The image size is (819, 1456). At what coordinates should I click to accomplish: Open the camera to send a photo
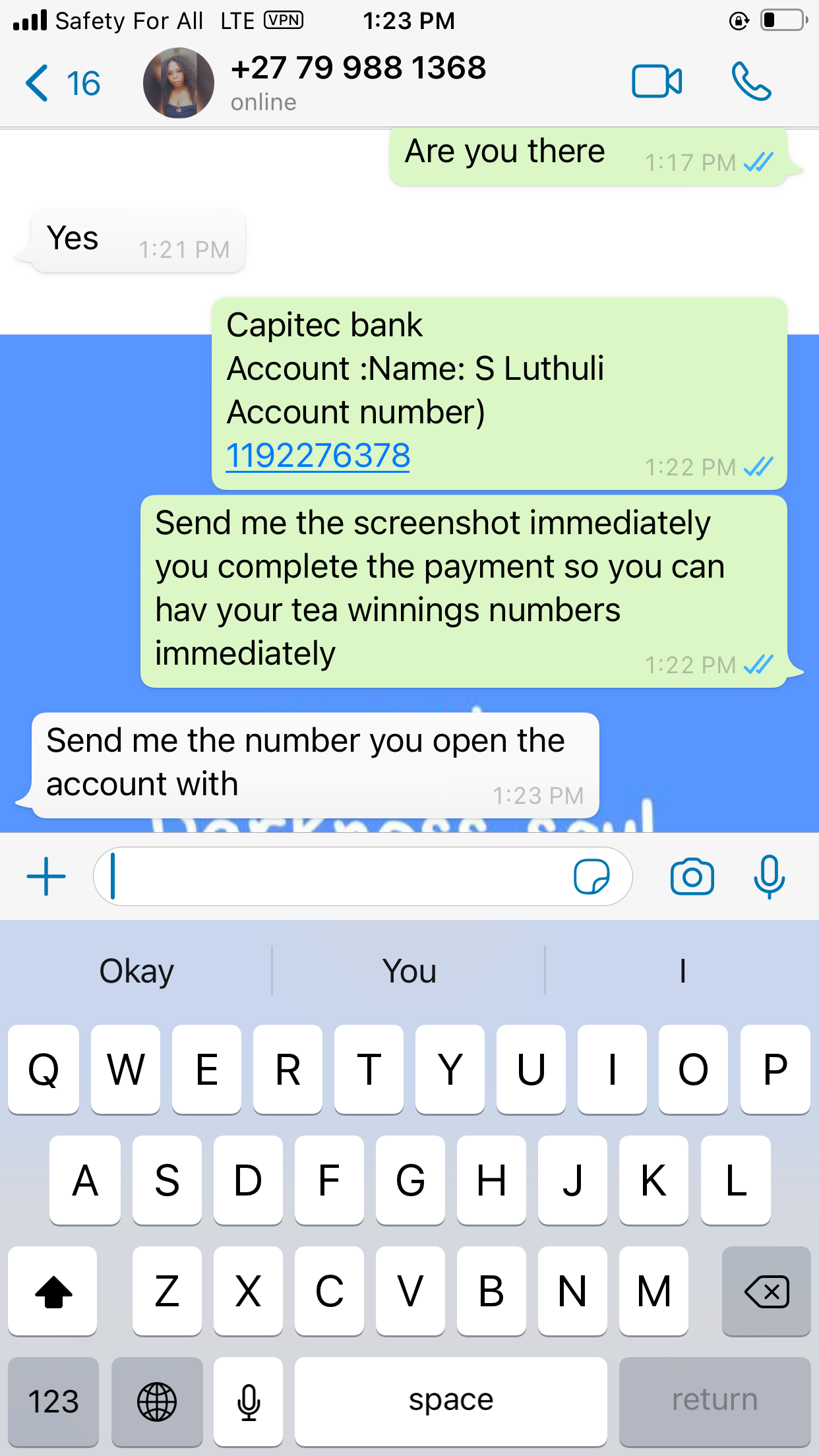(x=692, y=876)
